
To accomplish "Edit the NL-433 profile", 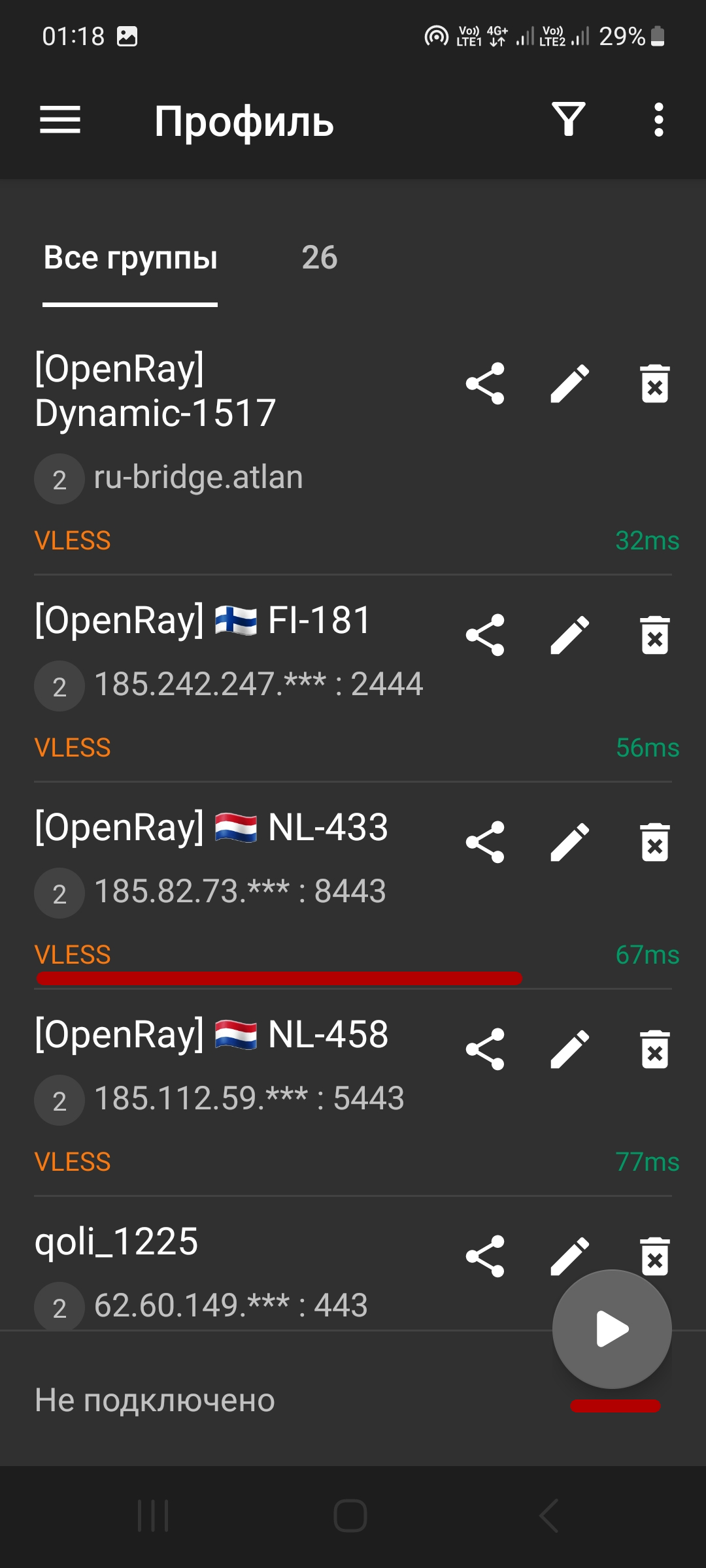I will [x=570, y=842].
